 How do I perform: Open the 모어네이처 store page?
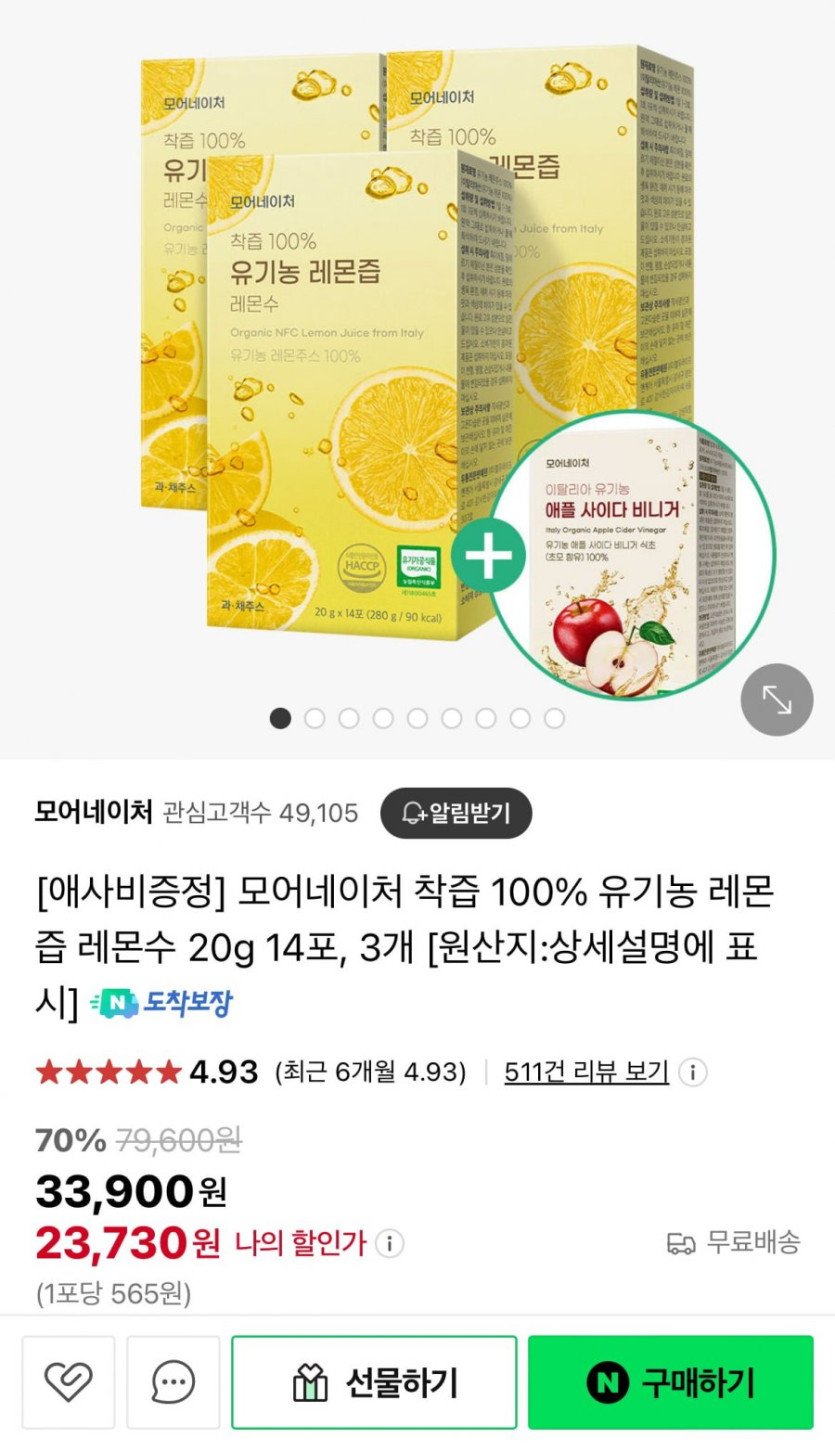(x=93, y=812)
